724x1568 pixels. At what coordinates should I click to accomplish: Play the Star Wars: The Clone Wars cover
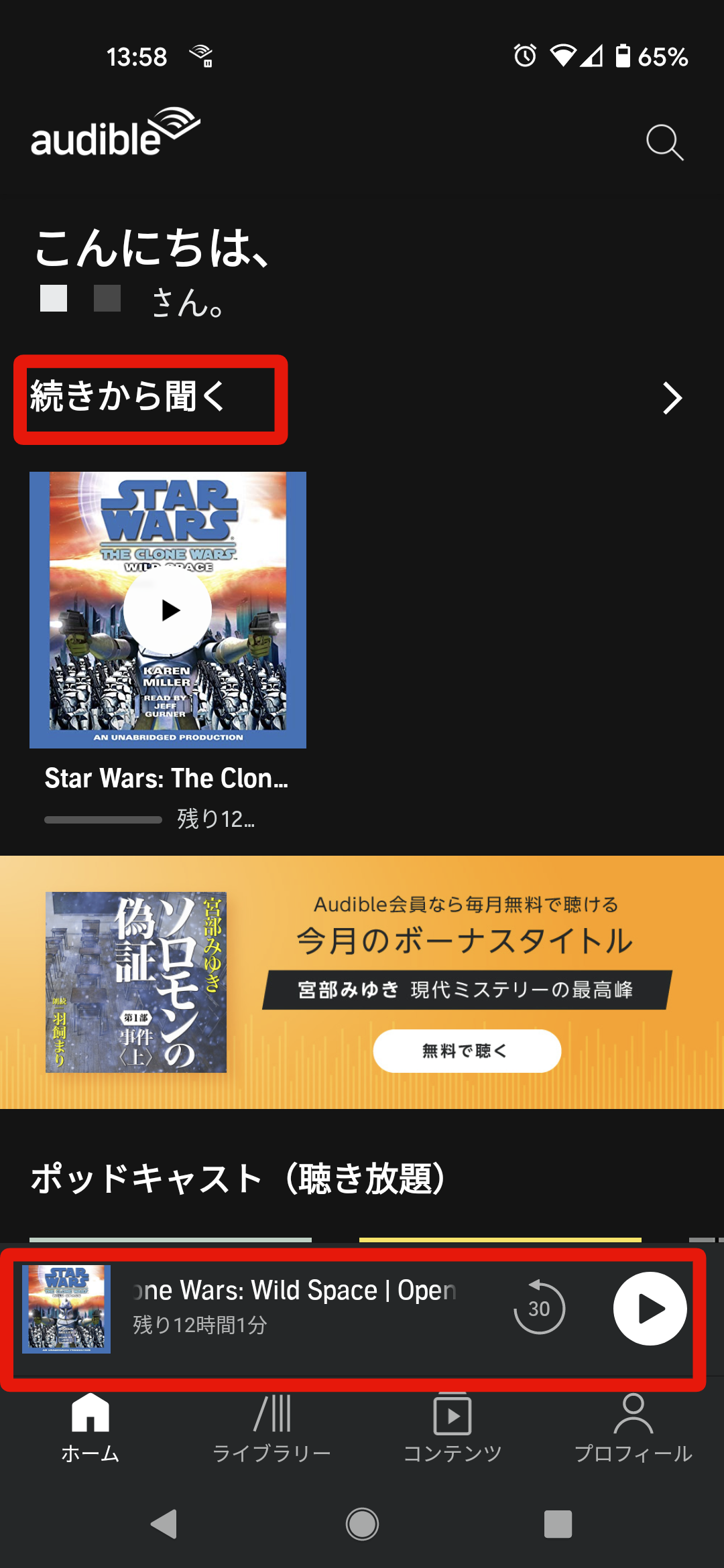click(x=168, y=610)
